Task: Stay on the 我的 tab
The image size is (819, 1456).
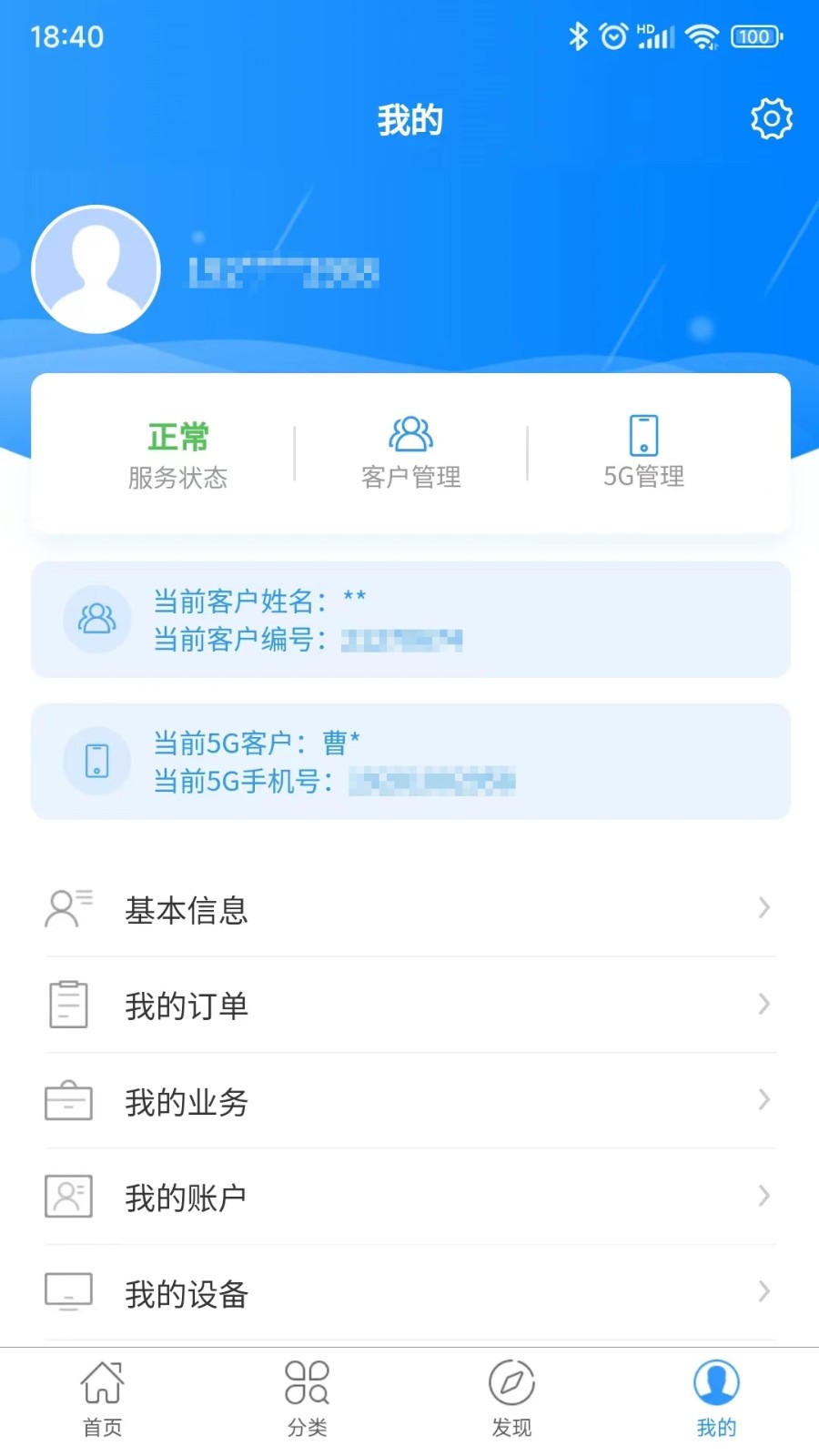Action: click(716, 1397)
